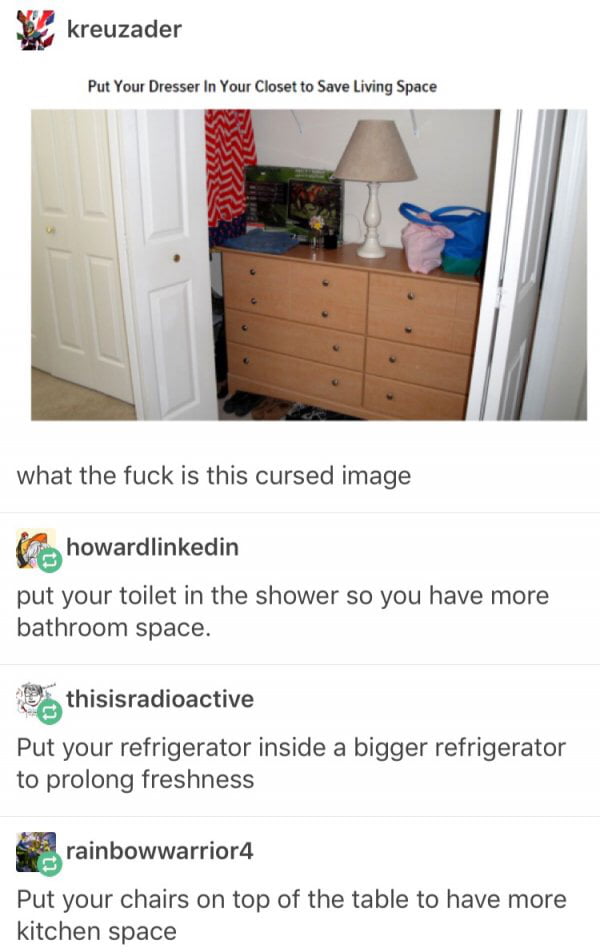The width and height of the screenshot is (600, 952).
Task: Open the dresser-in-closet post image
Action: tap(308, 264)
